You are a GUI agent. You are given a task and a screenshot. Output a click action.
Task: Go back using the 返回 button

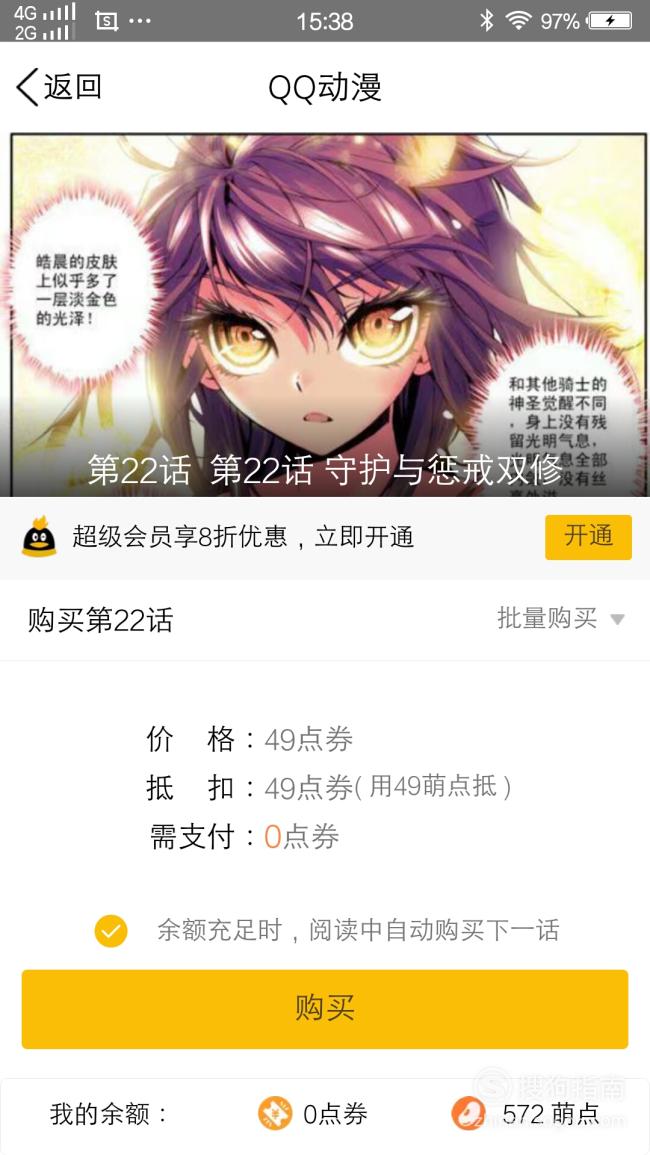pyautogui.click(x=59, y=87)
